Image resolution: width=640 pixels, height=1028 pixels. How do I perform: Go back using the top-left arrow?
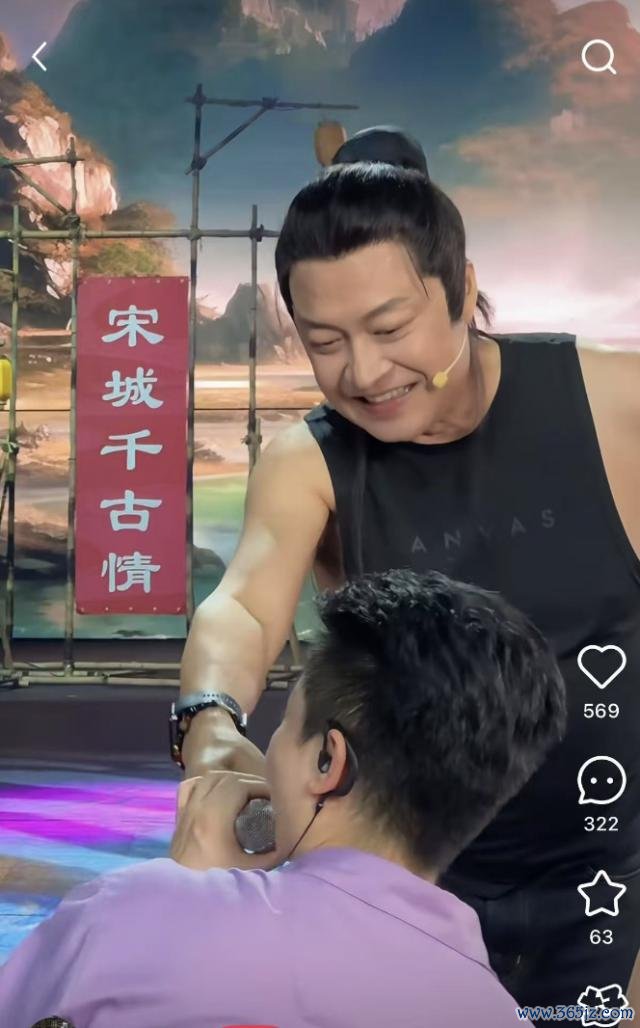click(x=39, y=57)
